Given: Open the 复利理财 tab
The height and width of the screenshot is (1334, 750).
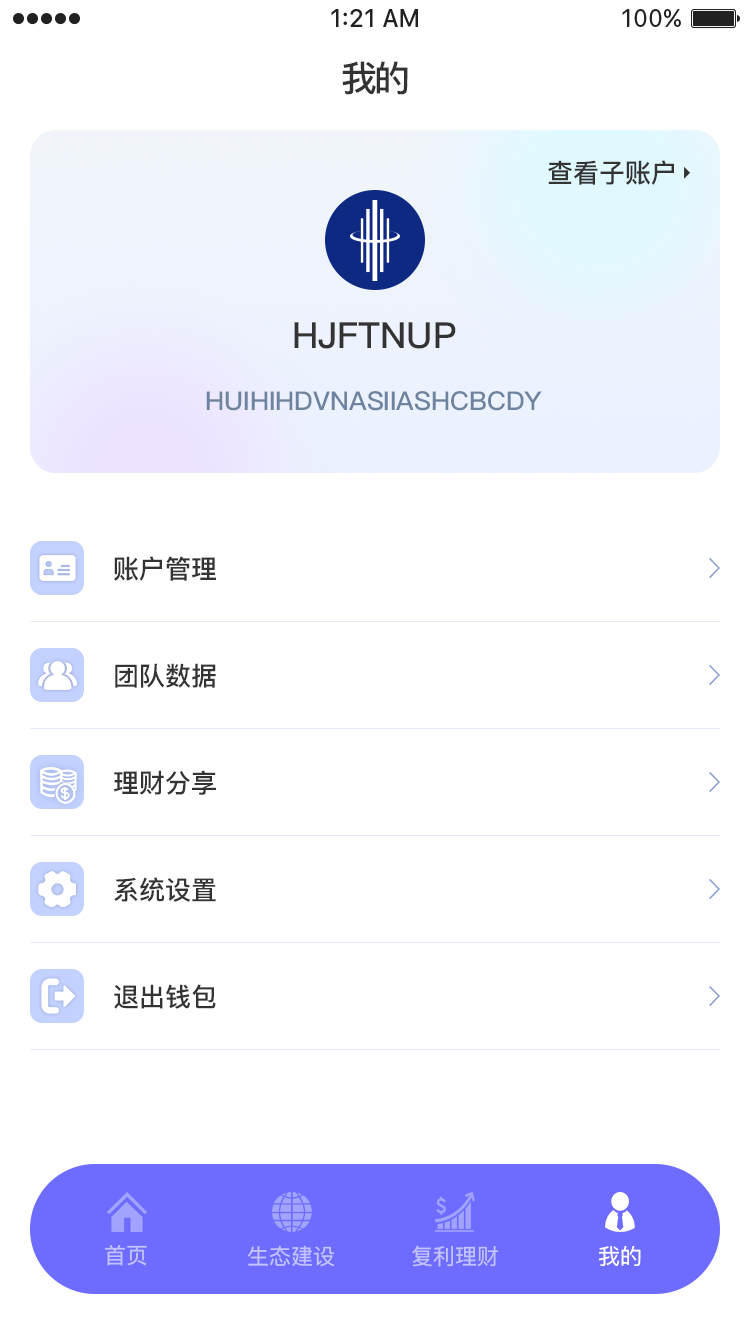Looking at the screenshot, I should [x=454, y=1230].
